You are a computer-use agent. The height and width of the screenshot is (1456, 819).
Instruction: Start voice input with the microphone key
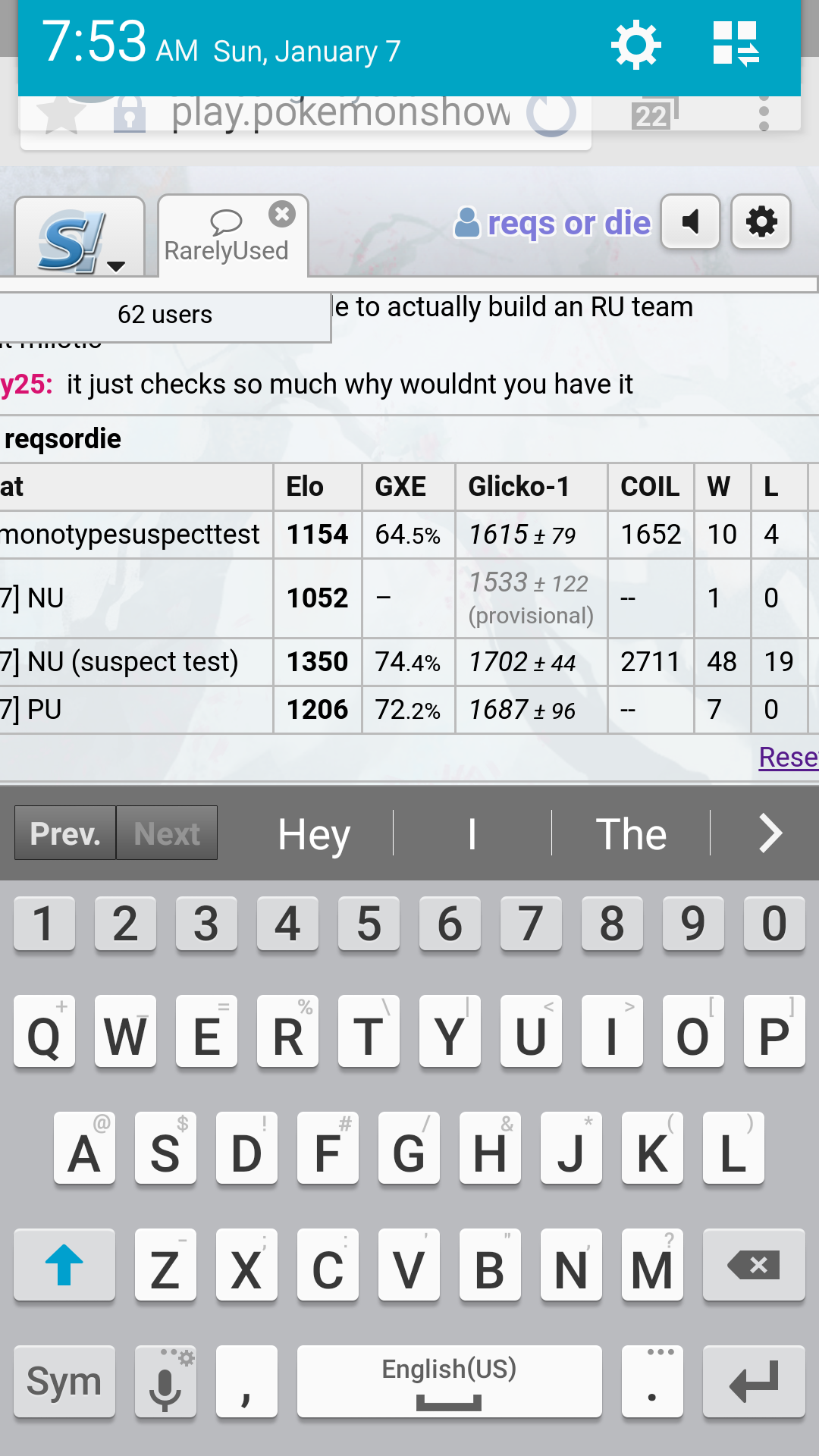165,1382
